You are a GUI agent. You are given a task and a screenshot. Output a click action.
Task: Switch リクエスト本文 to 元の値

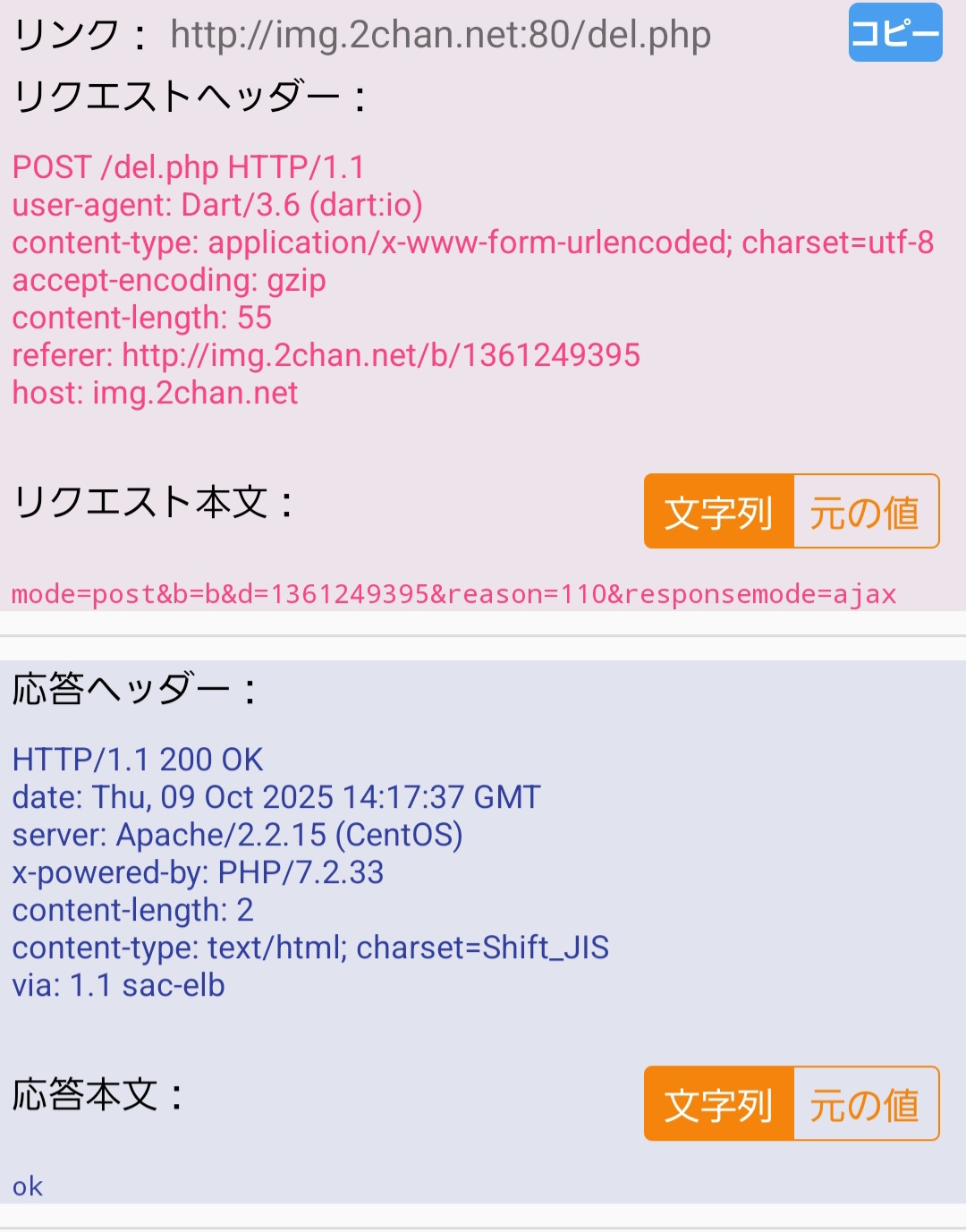pyautogui.click(x=865, y=512)
